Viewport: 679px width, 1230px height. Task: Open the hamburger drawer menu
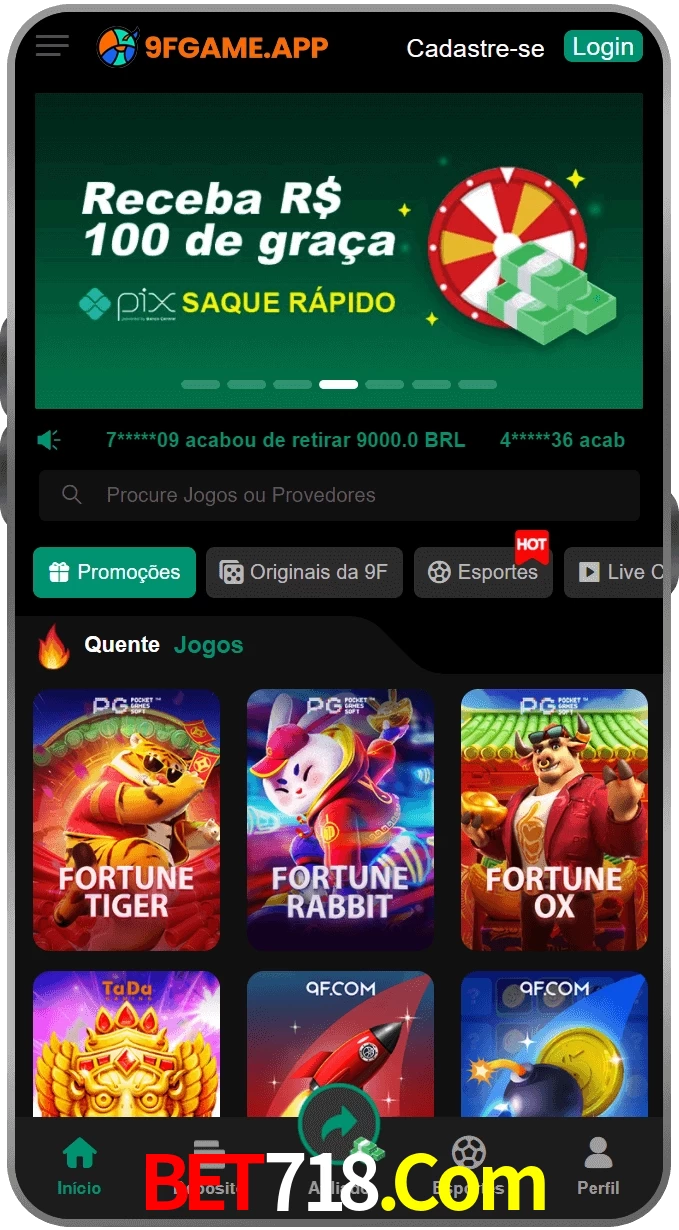[52, 46]
